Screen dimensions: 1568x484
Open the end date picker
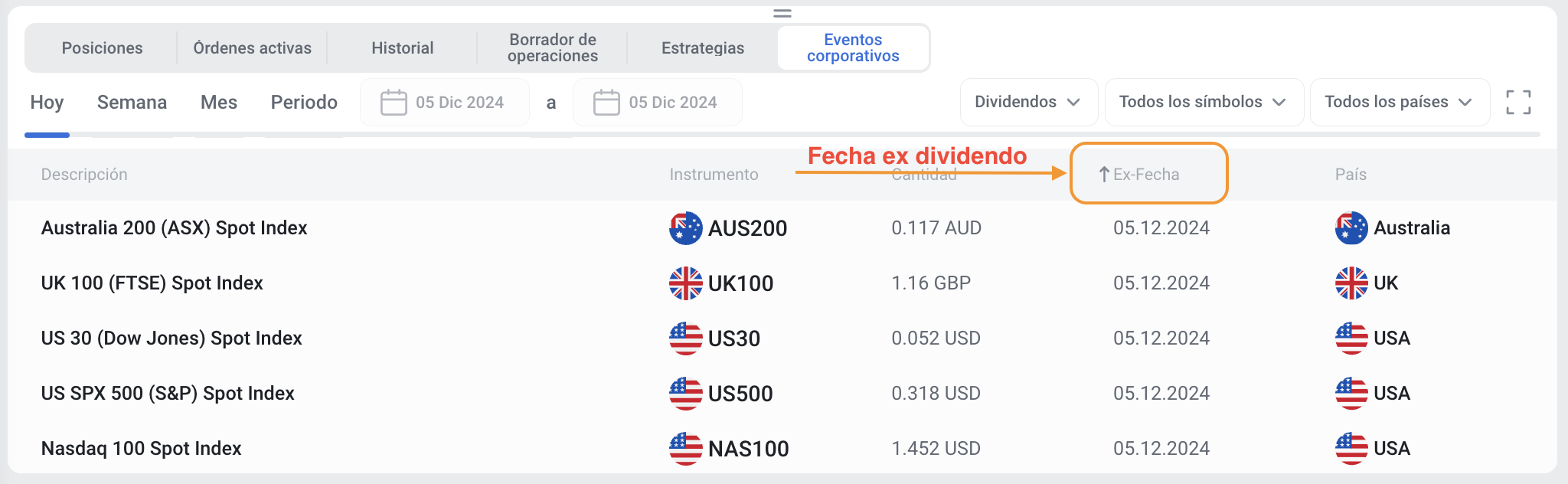(x=658, y=103)
